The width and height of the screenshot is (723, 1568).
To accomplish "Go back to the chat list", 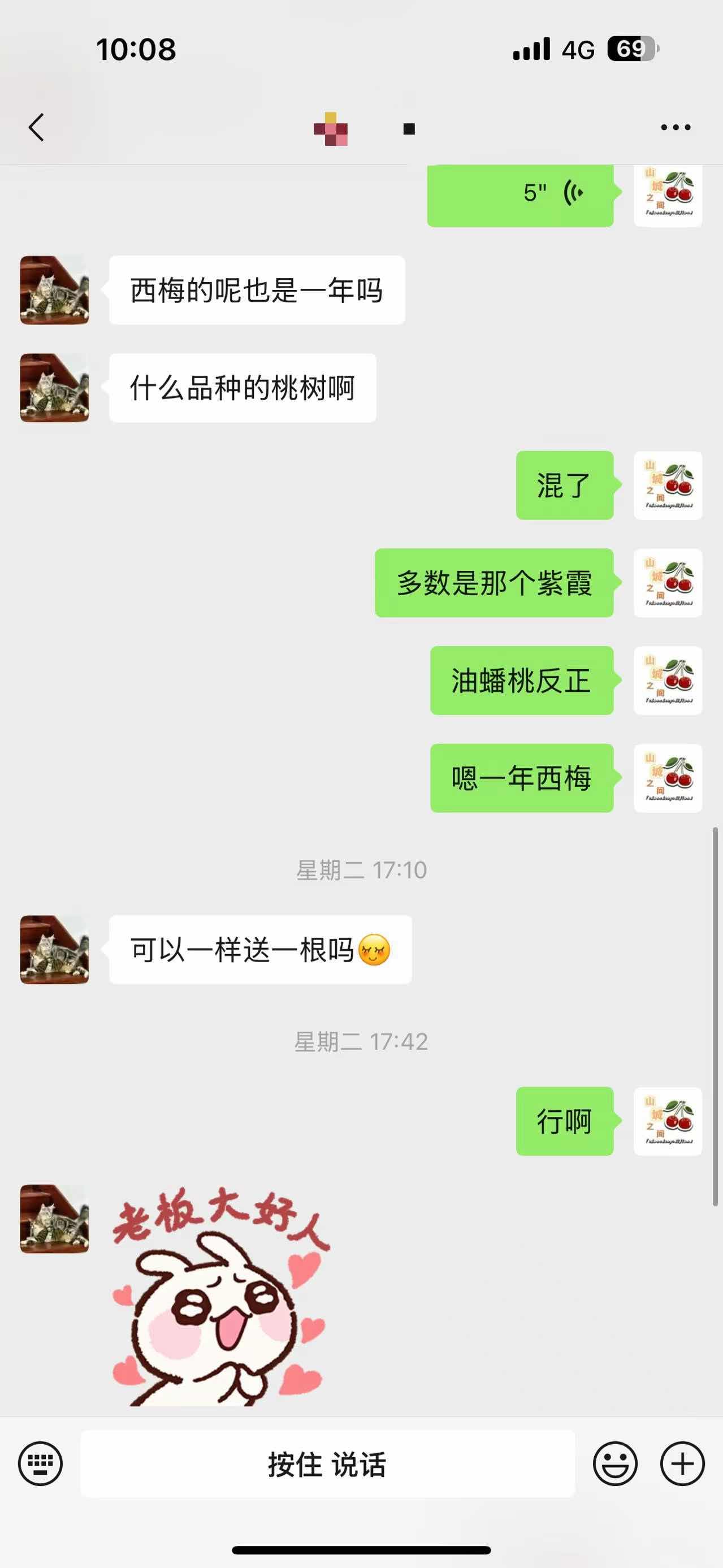I will tap(37, 127).
